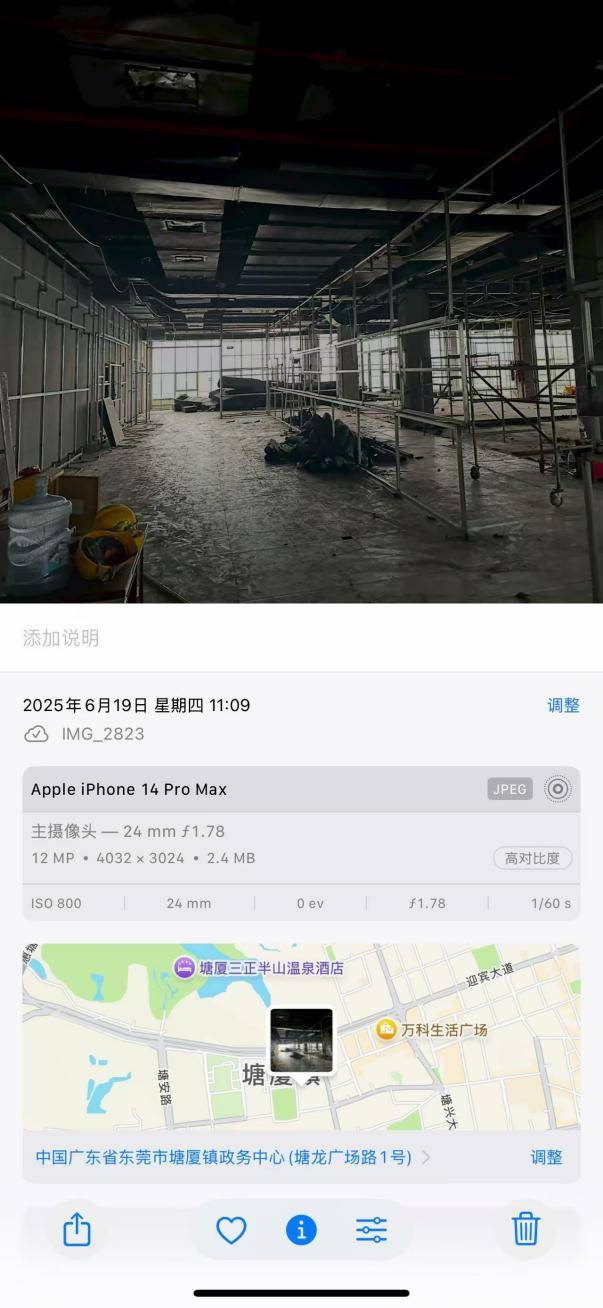This screenshot has width=603, height=1308.
Task: Close the info panel via info icon
Action: click(301, 1229)
